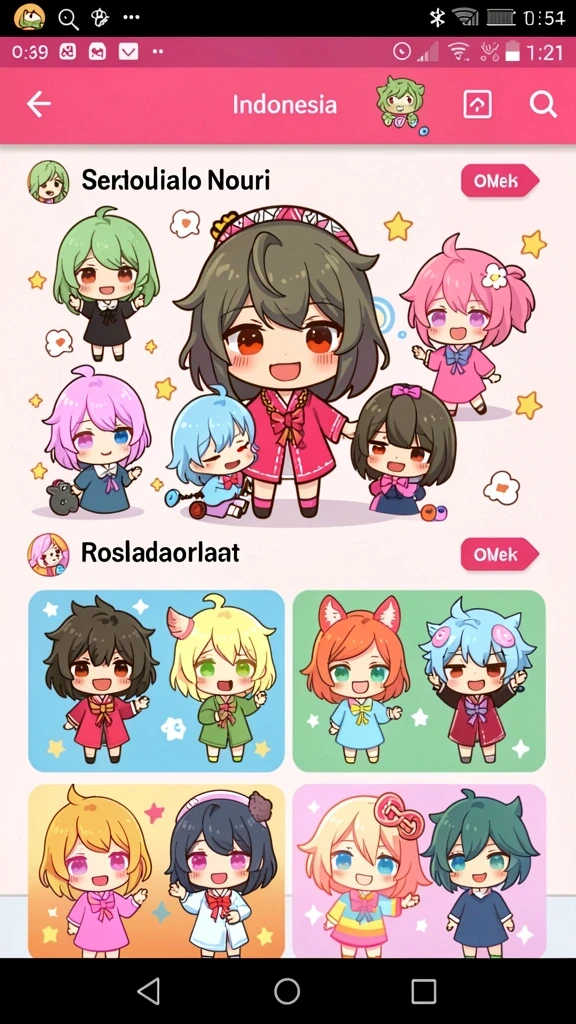Tap the OMek button beside Rosladaorlaat

500,554
